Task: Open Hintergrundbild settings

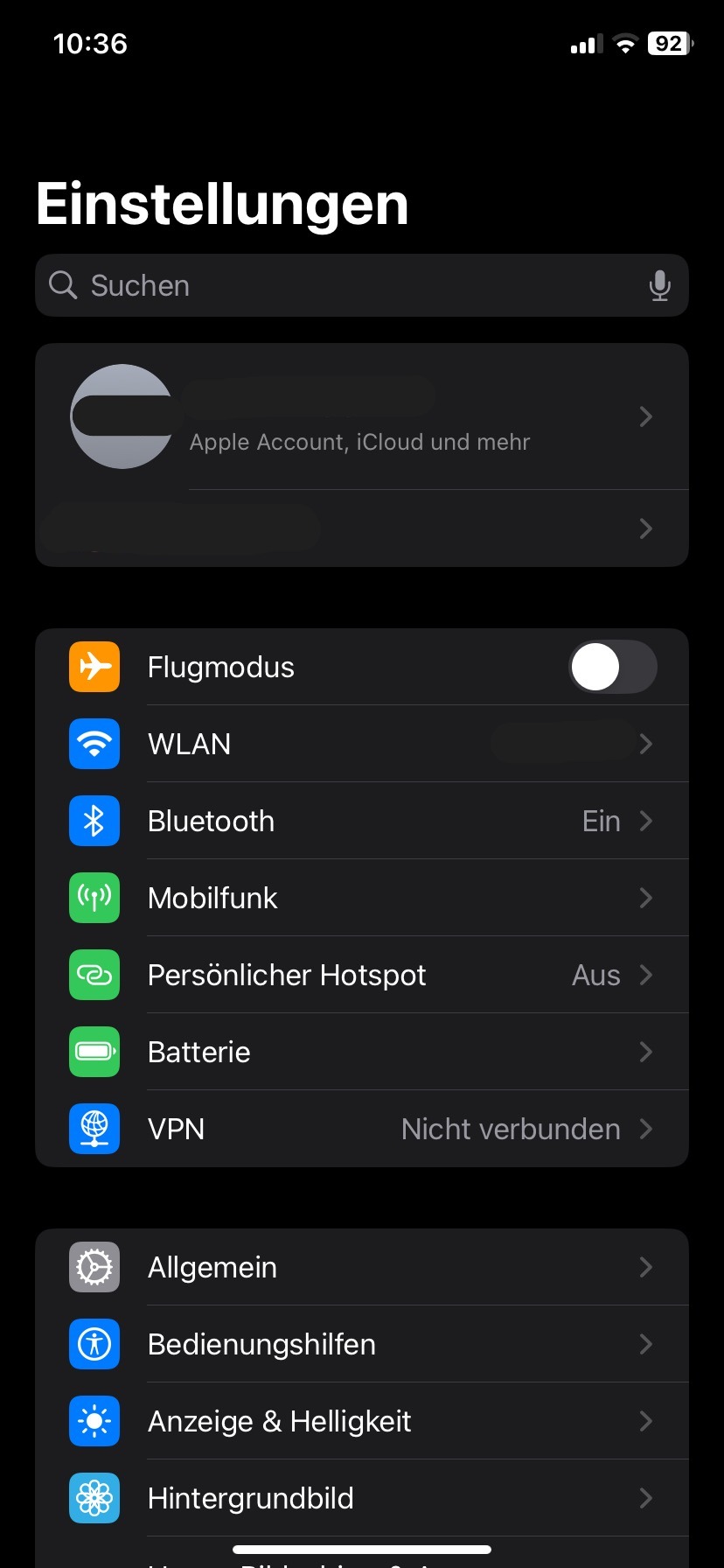Action: (362, 1498)
